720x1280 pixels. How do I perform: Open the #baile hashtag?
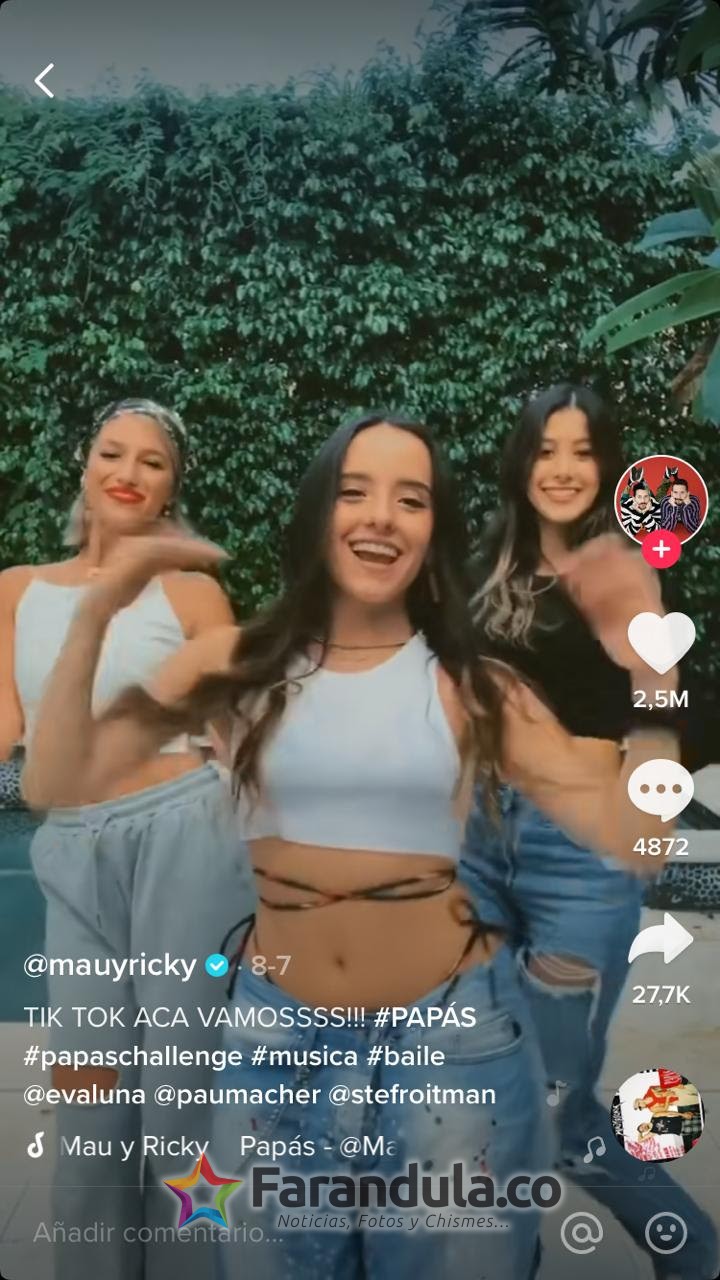point(405,1056)
